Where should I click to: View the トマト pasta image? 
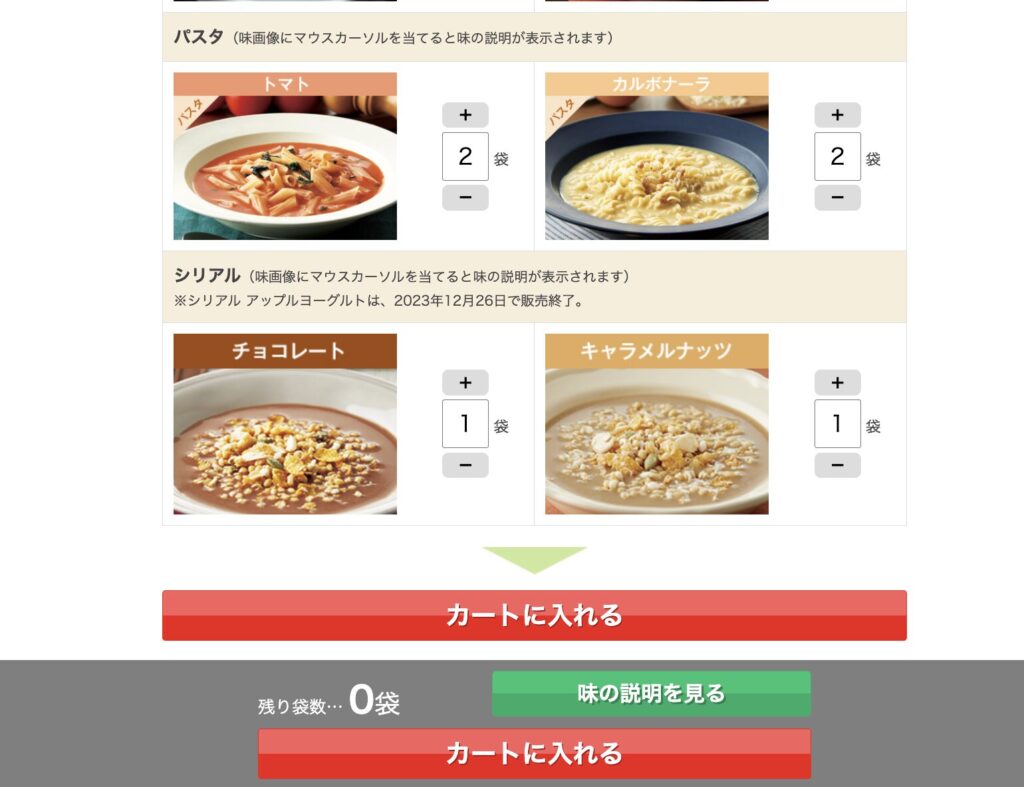click(x=285, y=157)
